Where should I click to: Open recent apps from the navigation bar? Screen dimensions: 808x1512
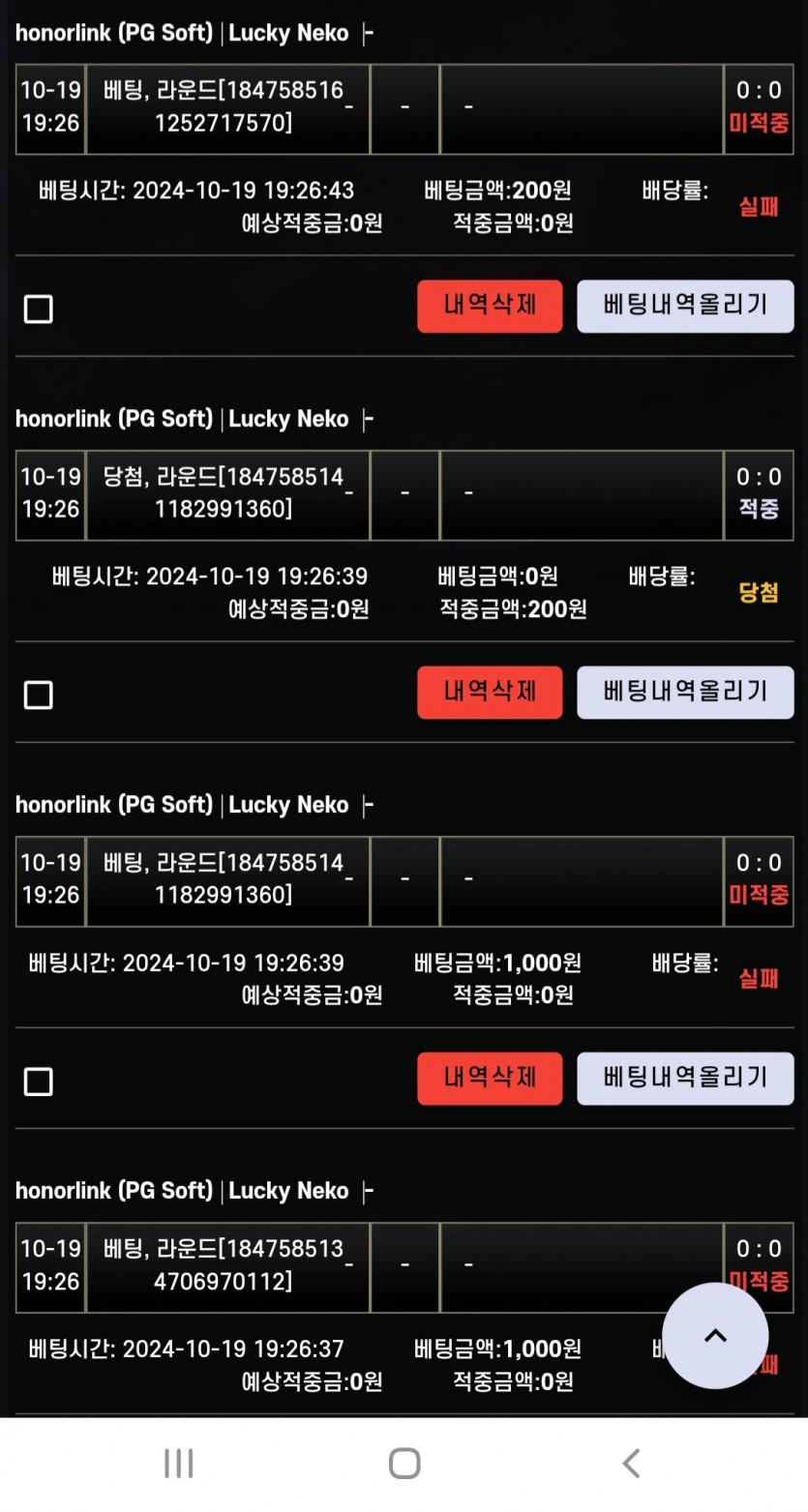click(x=179, y=1464)
